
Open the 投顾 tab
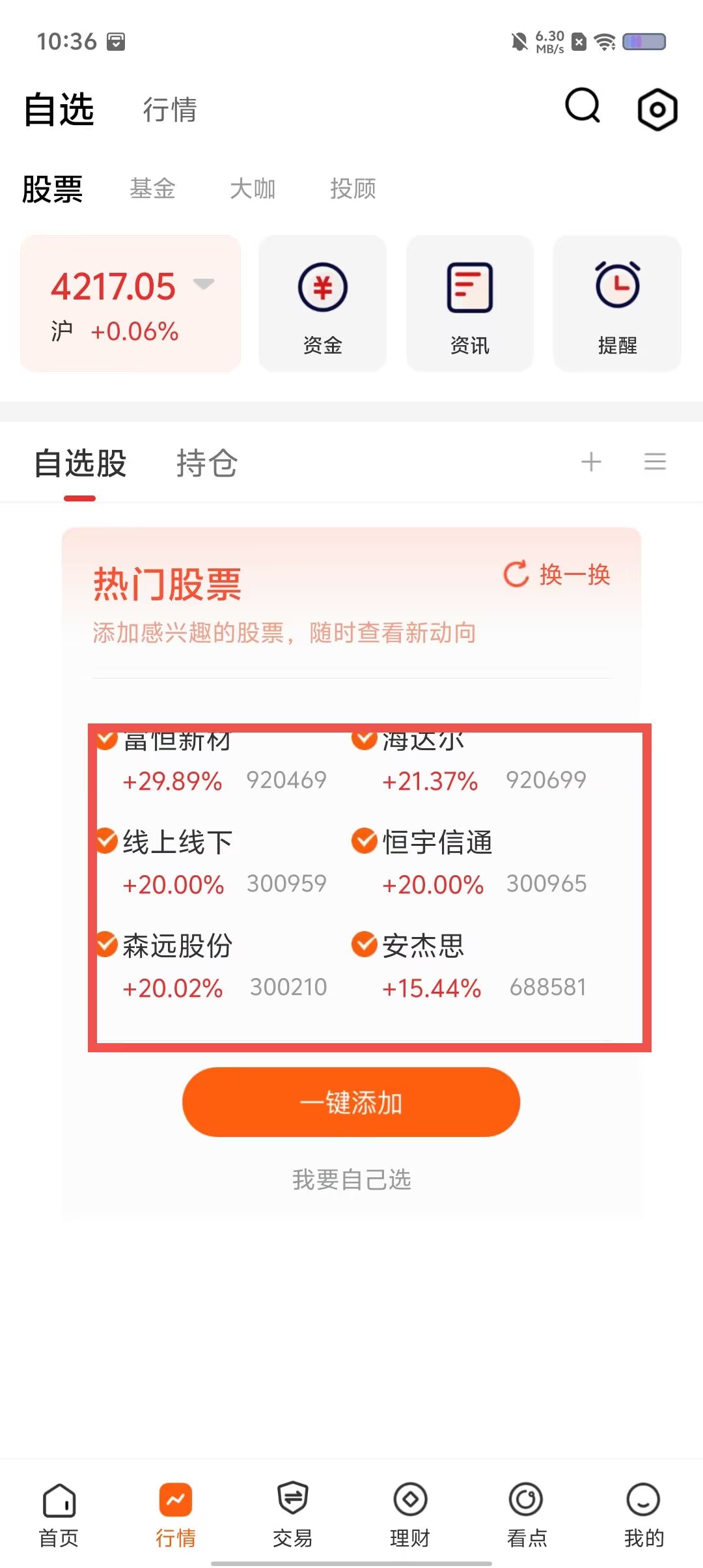tap(353, 189)
